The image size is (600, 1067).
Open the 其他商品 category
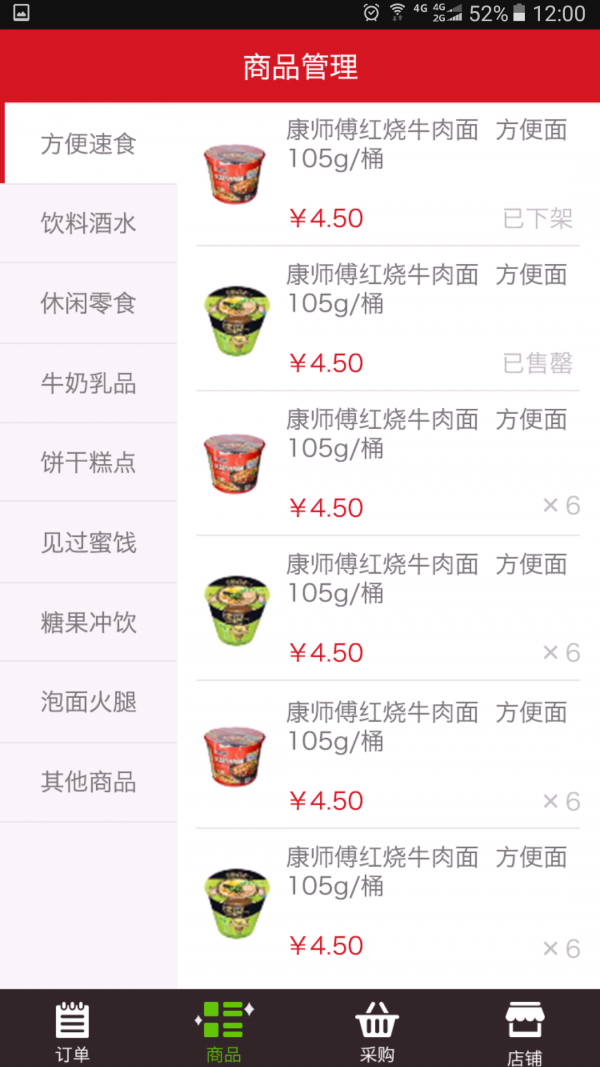[88, 782]
